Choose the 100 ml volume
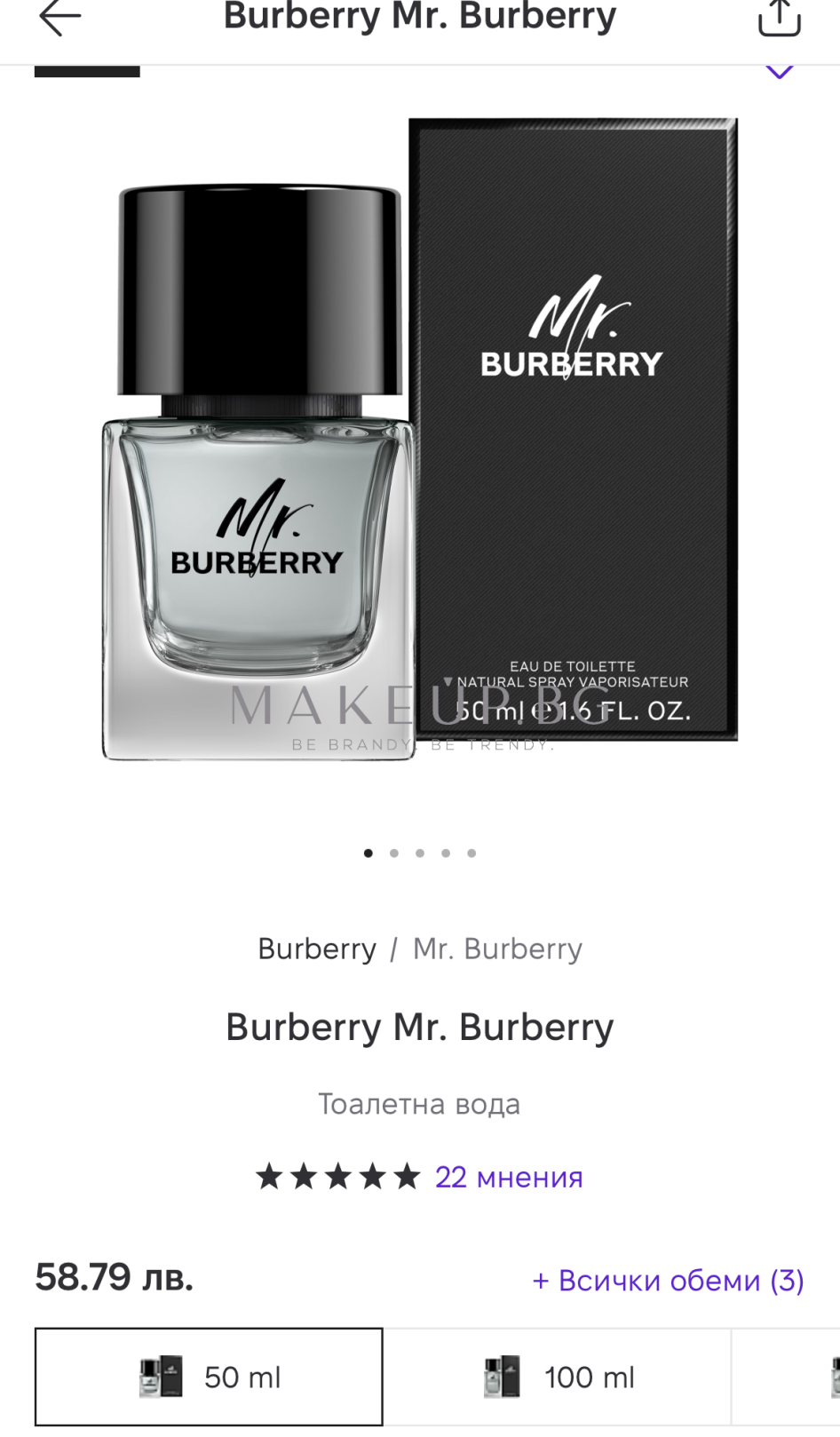The width and height of the screenshot is (840, 1437). 558,1377
